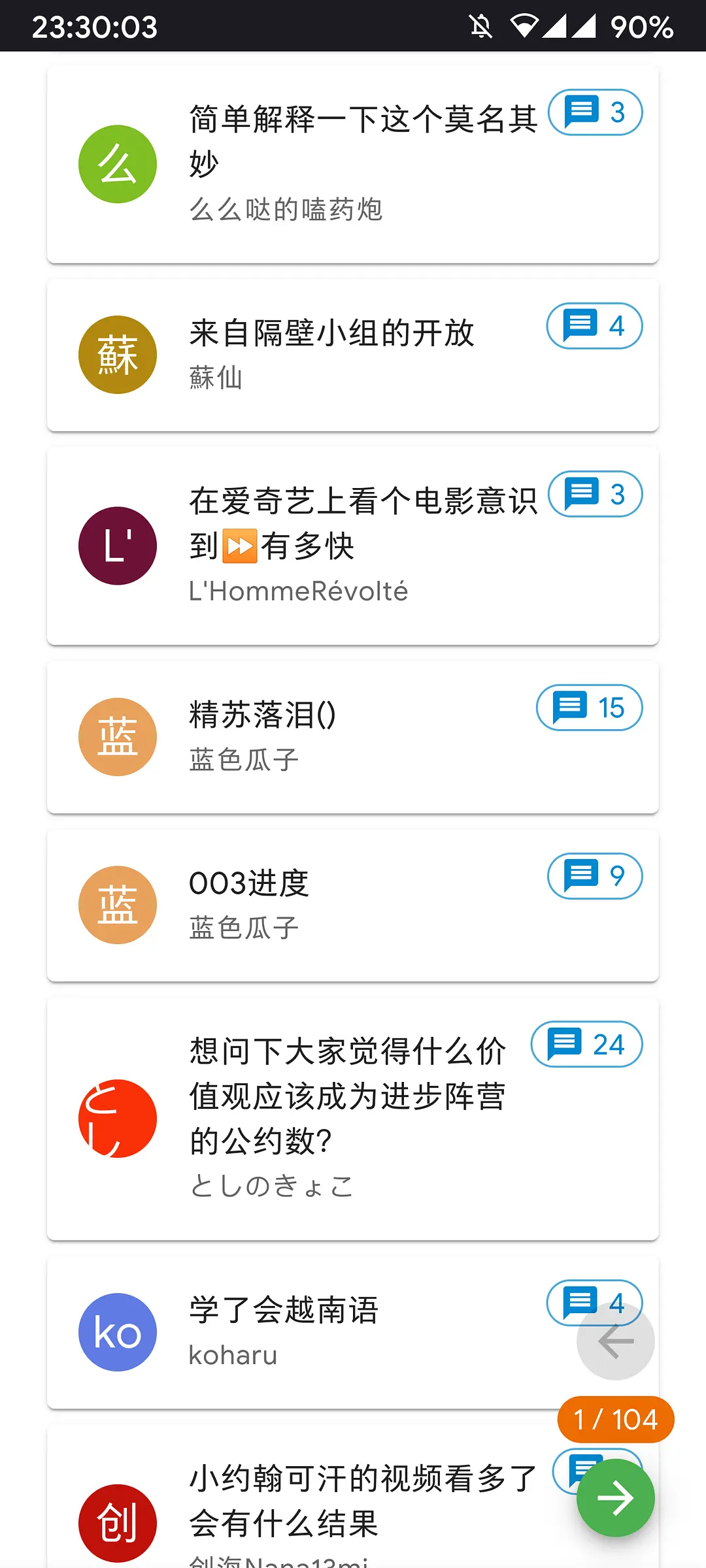Screen dimensions: 706x1568
Task: Go to the next page with green arrow
Action: (x=615, y=1497)
